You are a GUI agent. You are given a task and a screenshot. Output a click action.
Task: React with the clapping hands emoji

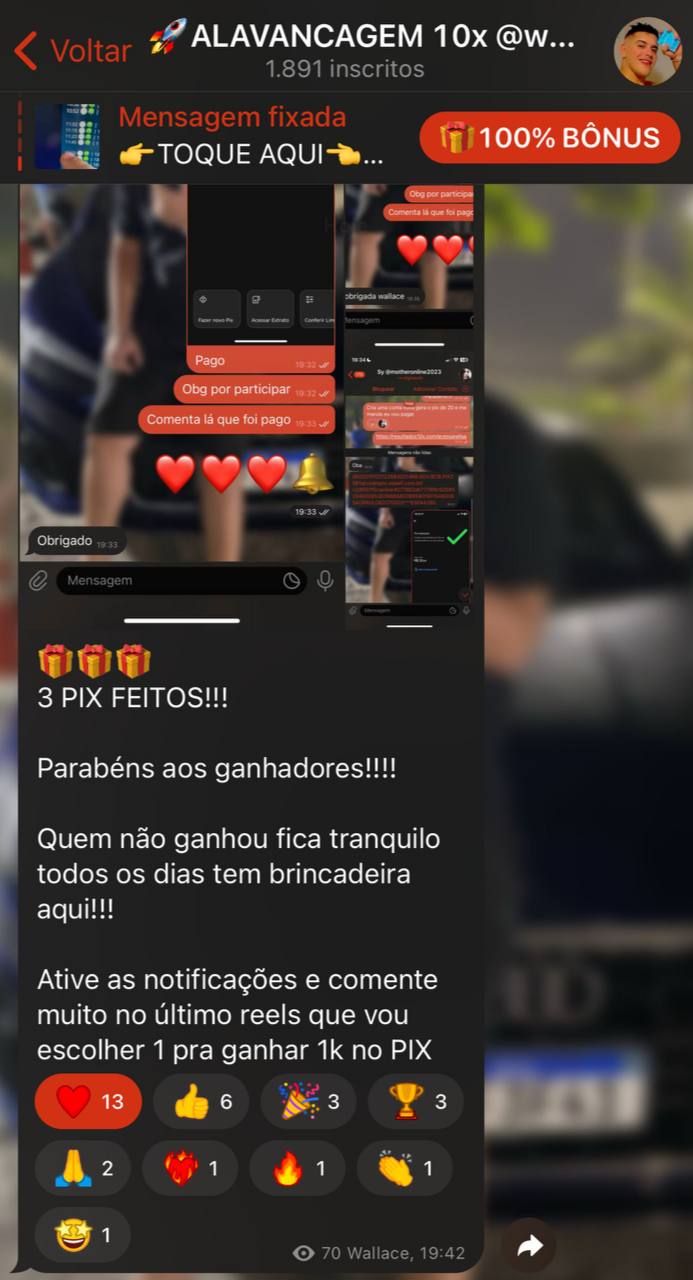[404, 1168]
